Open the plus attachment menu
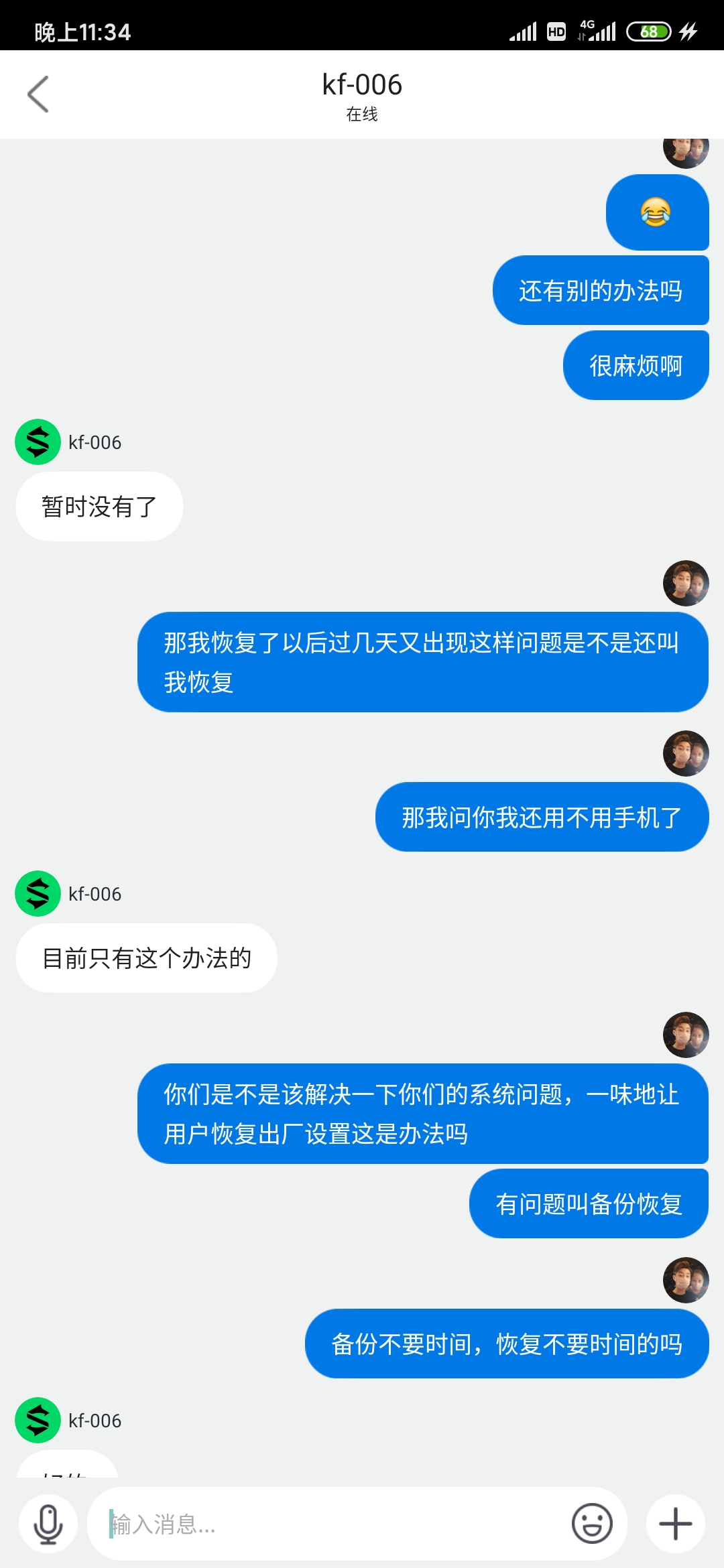Image resolution: width=724 pixels, height=1568 pixels. click(x=675, y=1524)
